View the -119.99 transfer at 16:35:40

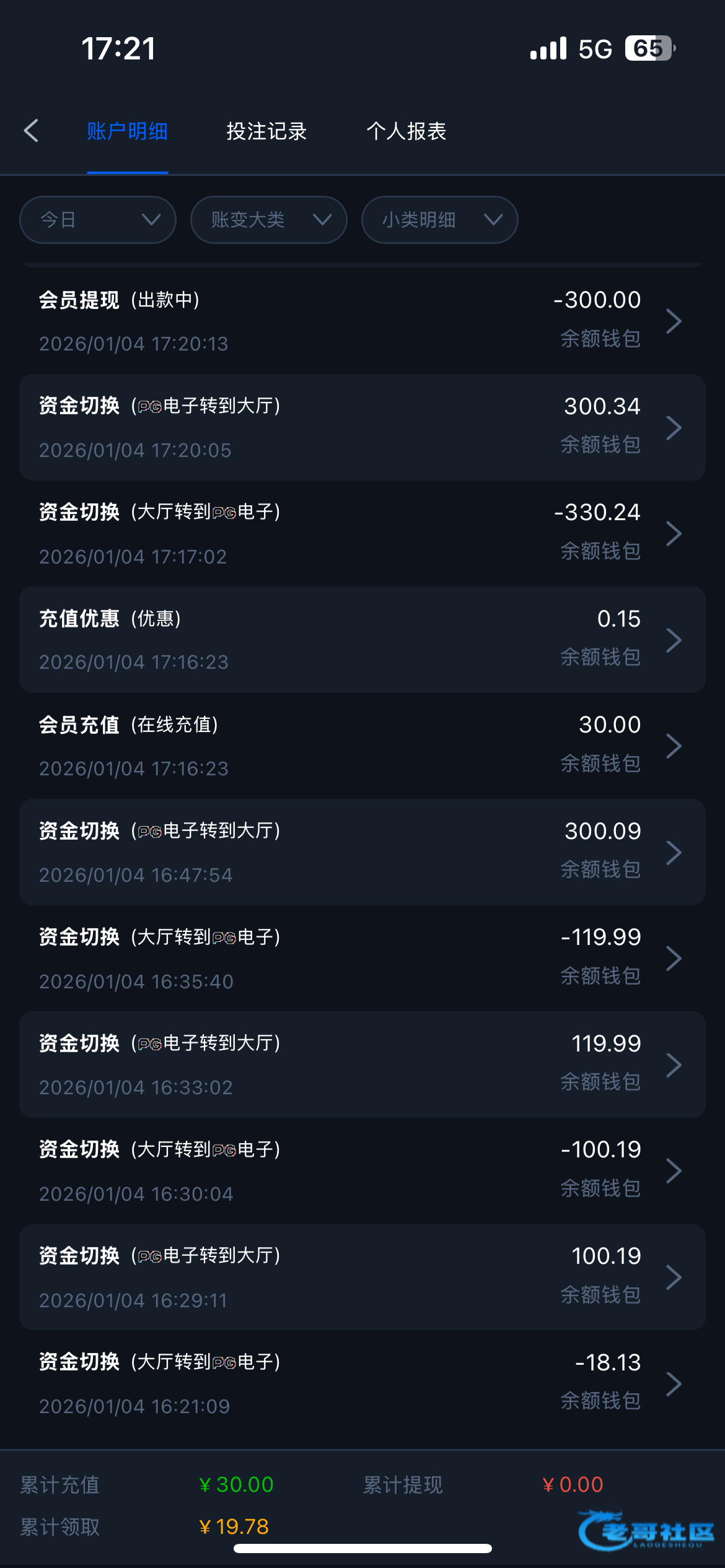362,958
